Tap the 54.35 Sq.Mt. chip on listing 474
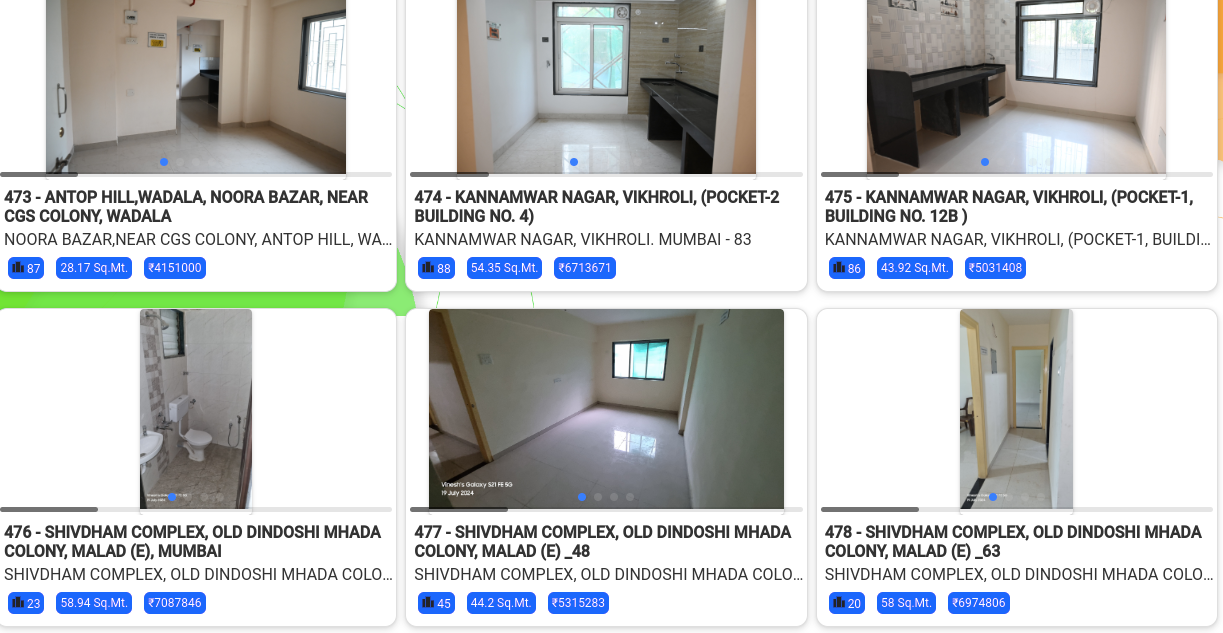The image size is (1223, 633). (x=504, y=268)
